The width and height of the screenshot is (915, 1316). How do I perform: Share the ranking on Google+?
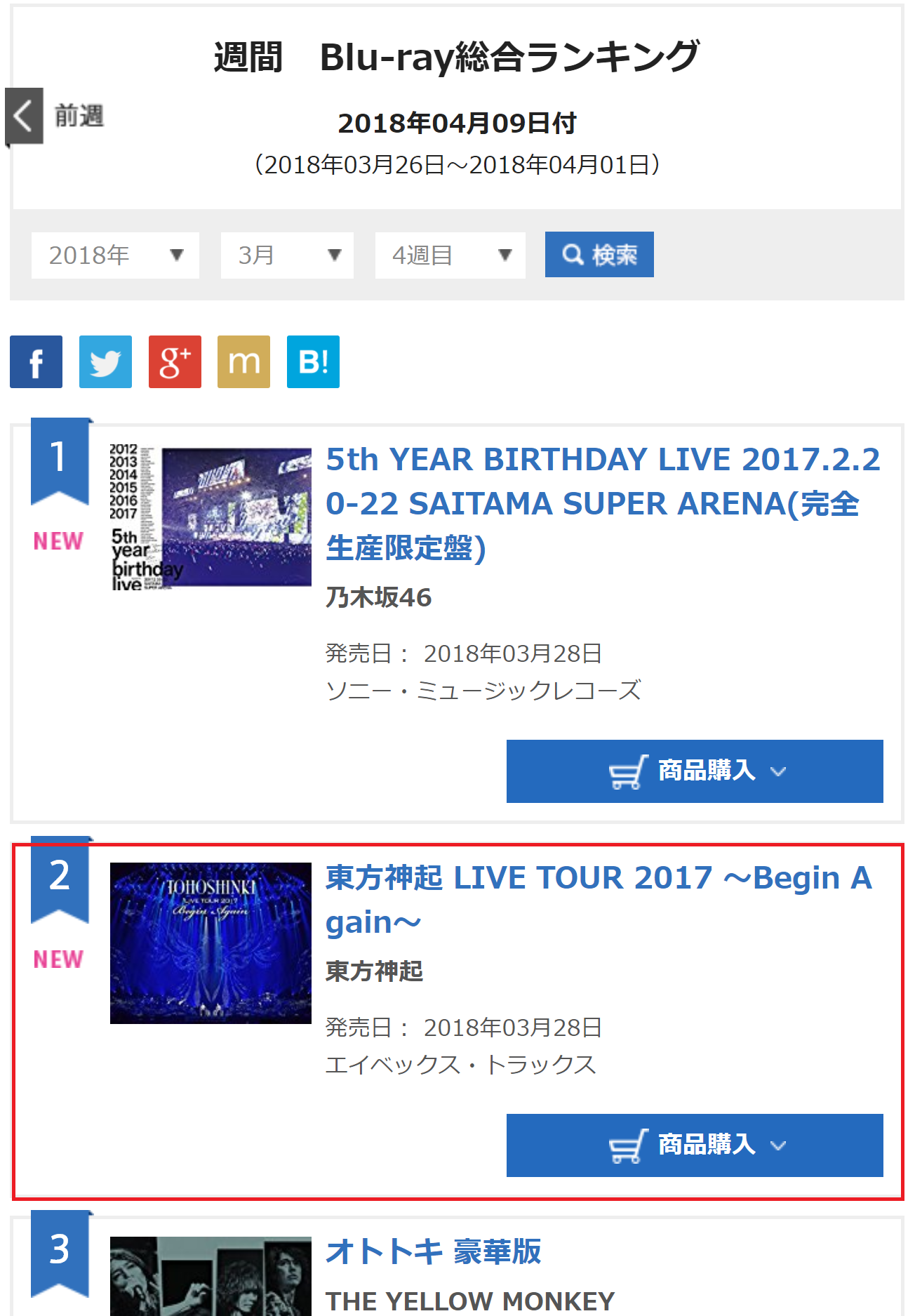[x=175, y=362]
